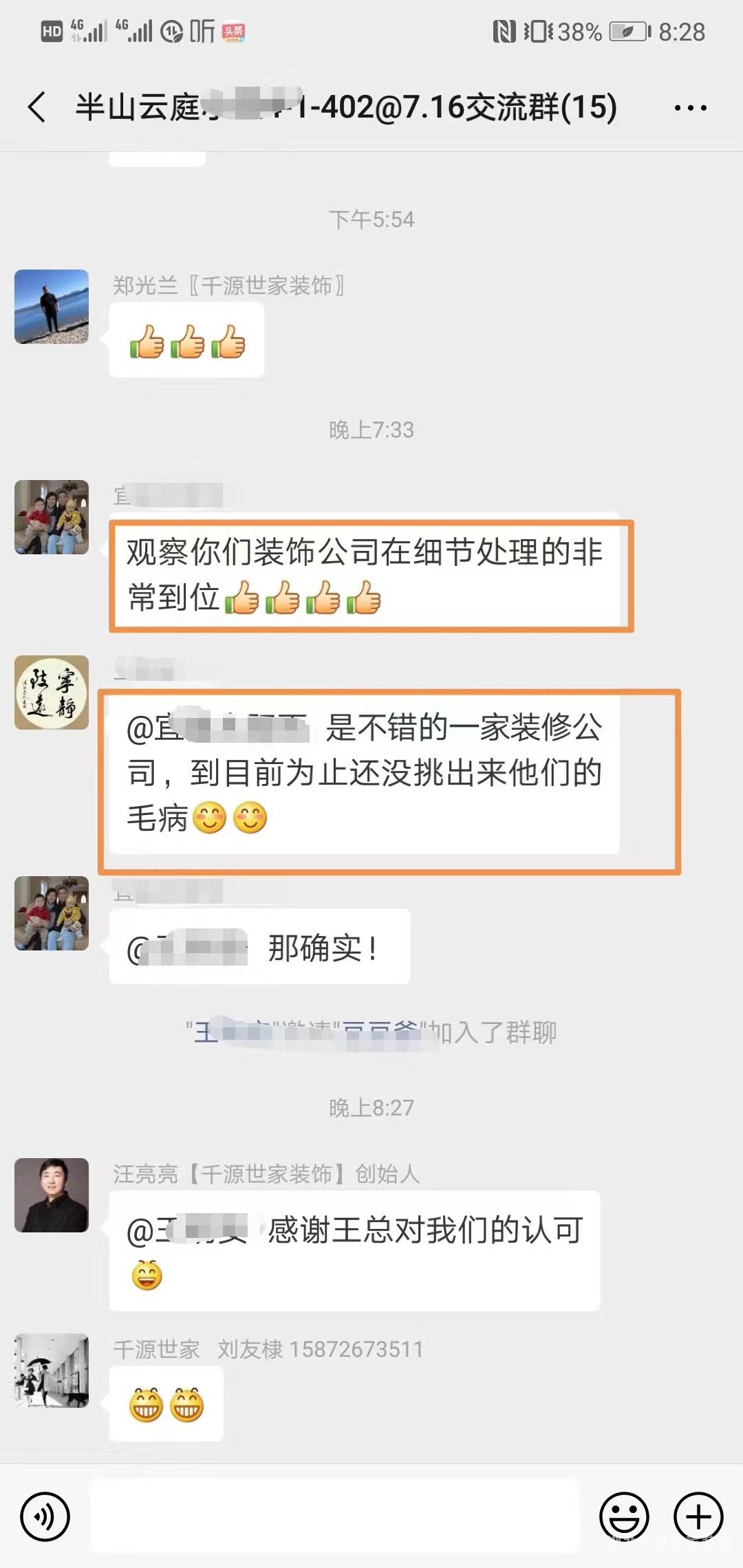Focus the message text field
Screen dimensions: 743x1568
pyautogui.click(x=334, y=1516)
